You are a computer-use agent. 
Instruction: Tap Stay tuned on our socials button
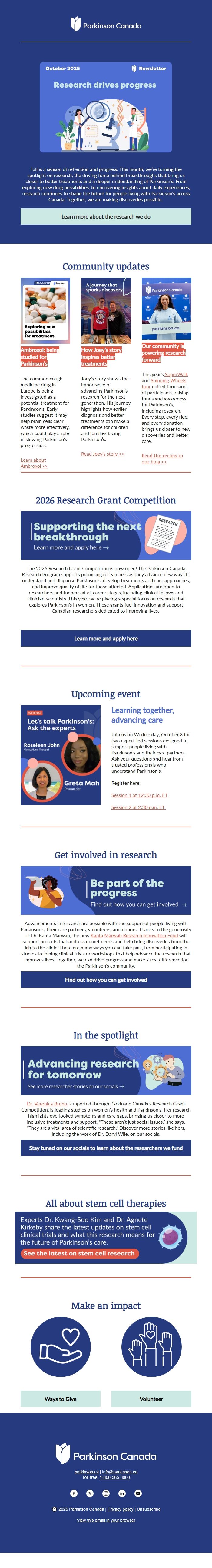tap(106, 1148)
